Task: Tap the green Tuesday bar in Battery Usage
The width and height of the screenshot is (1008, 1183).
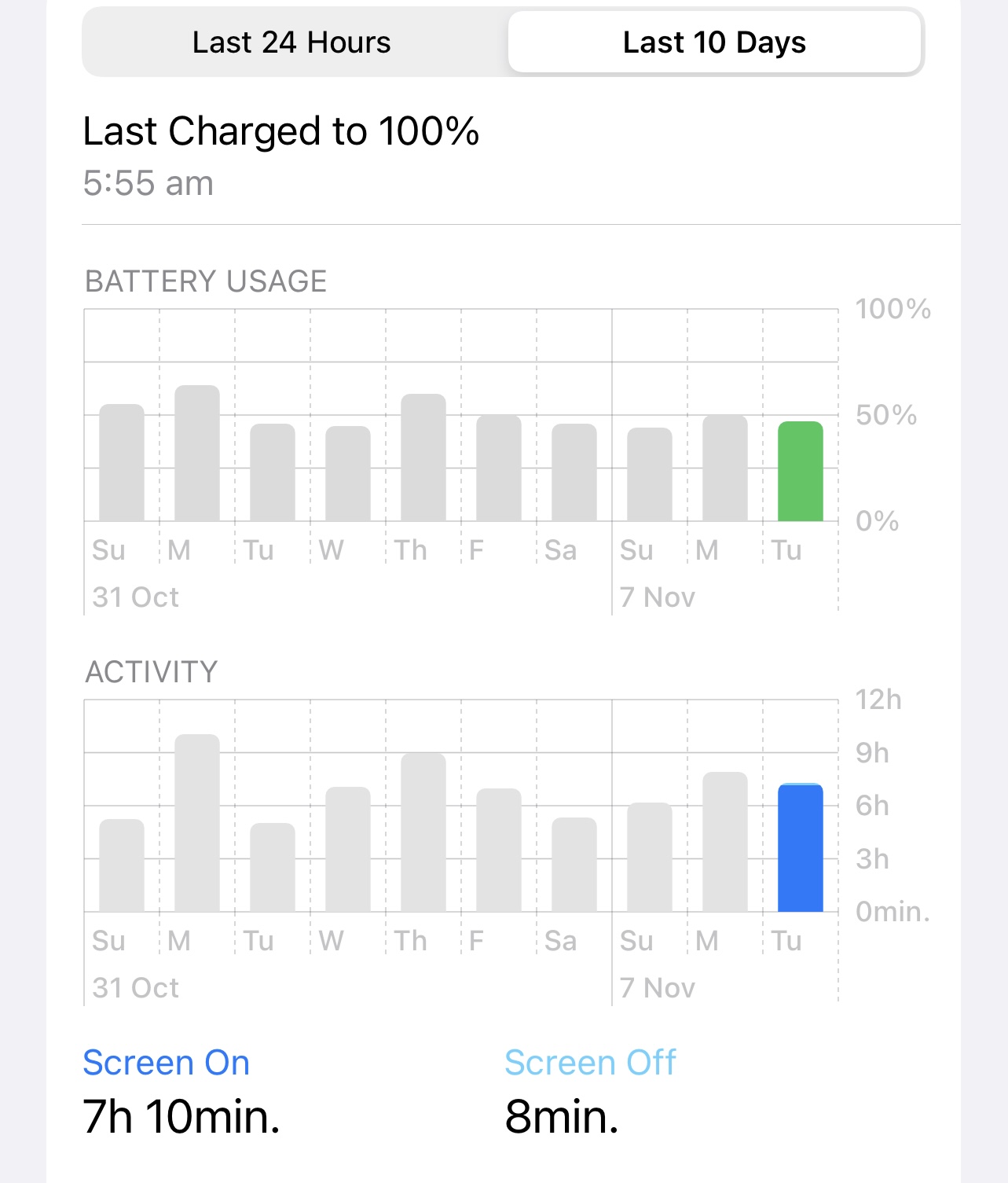Action: 800,472
